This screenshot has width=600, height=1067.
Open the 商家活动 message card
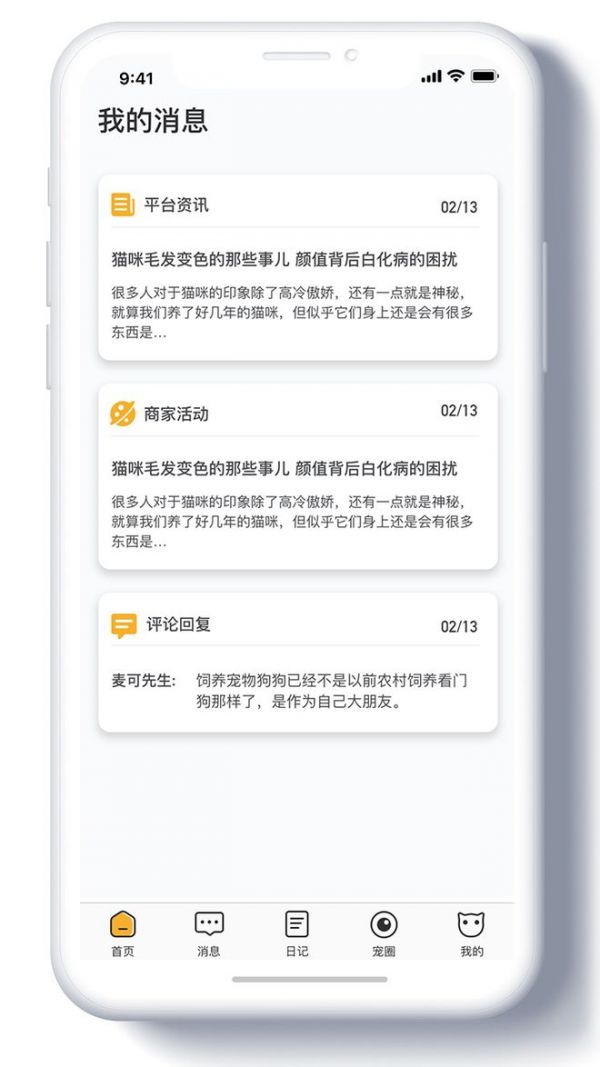coord(298,476)
